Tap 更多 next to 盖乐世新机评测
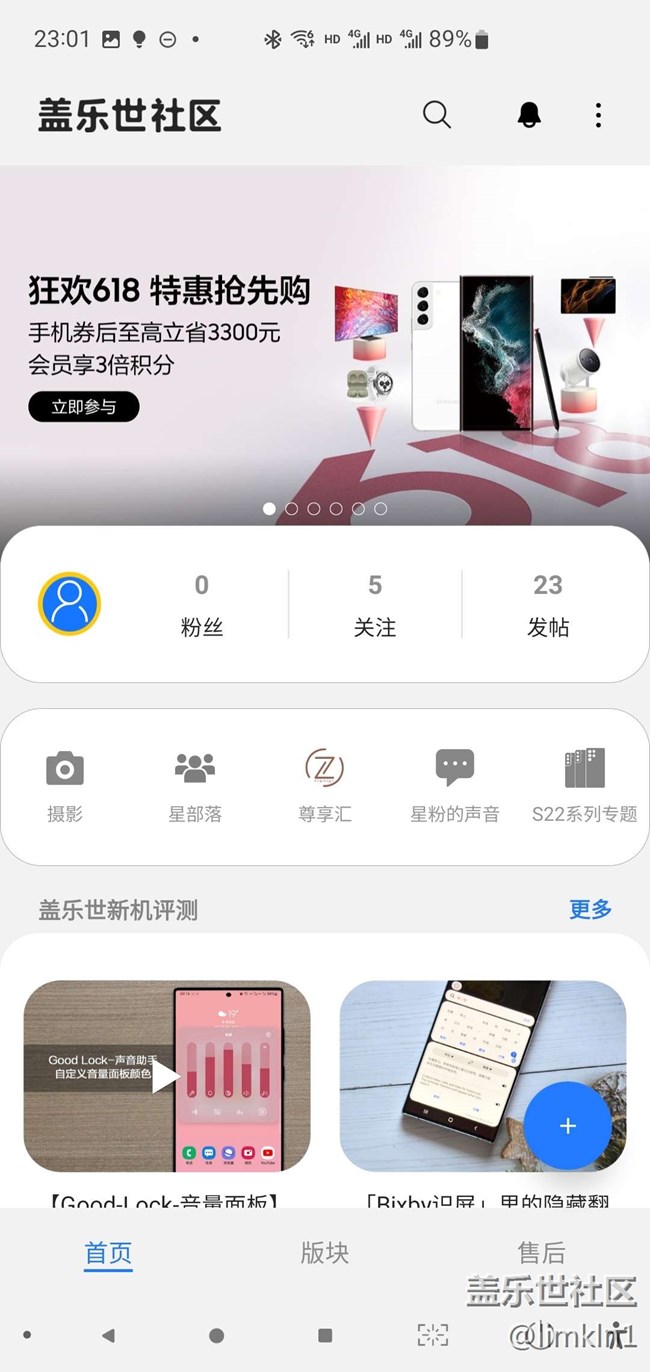650x1372 pixels. 590,909
